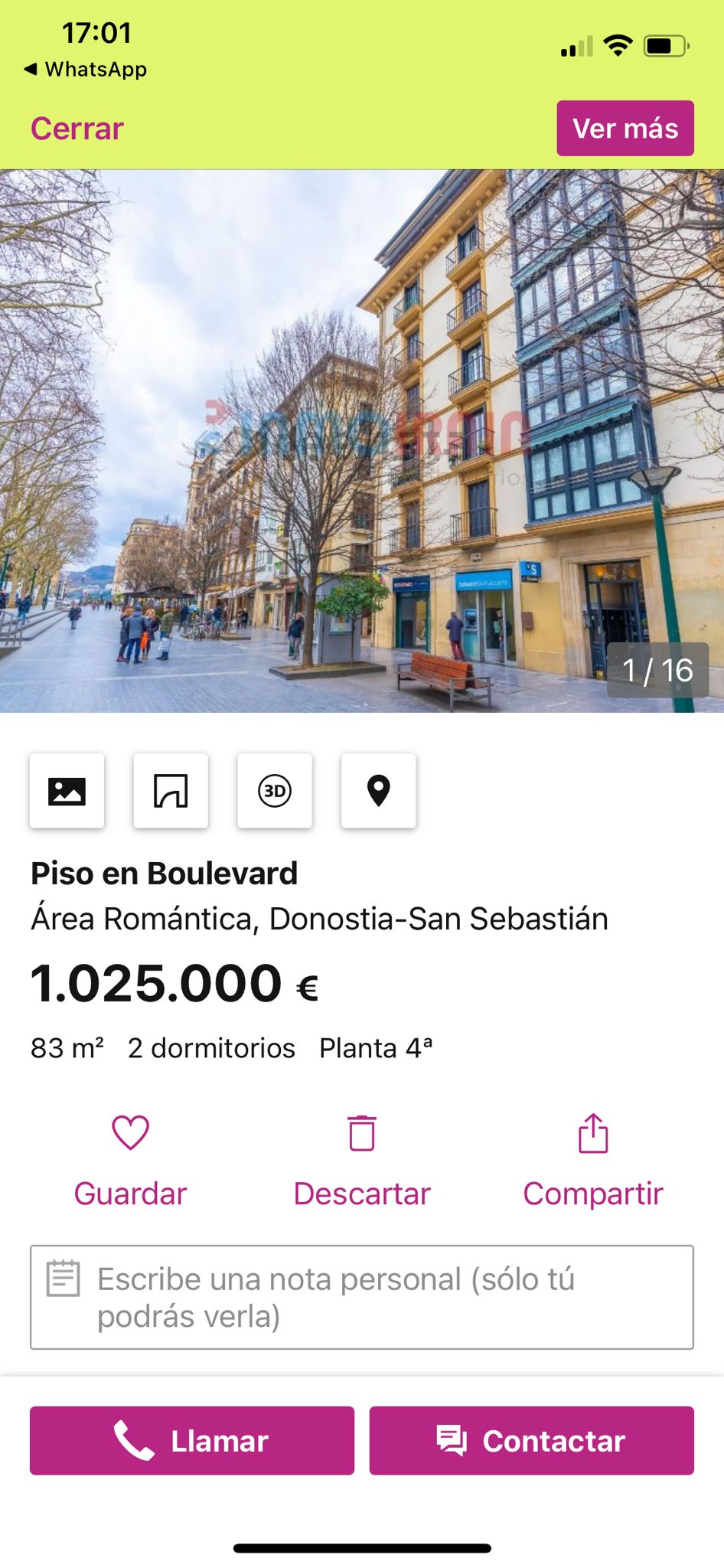Screen dimensions: 724x1568
Task: Save listing with Guardar heart
Action: tap(130, 1161)
